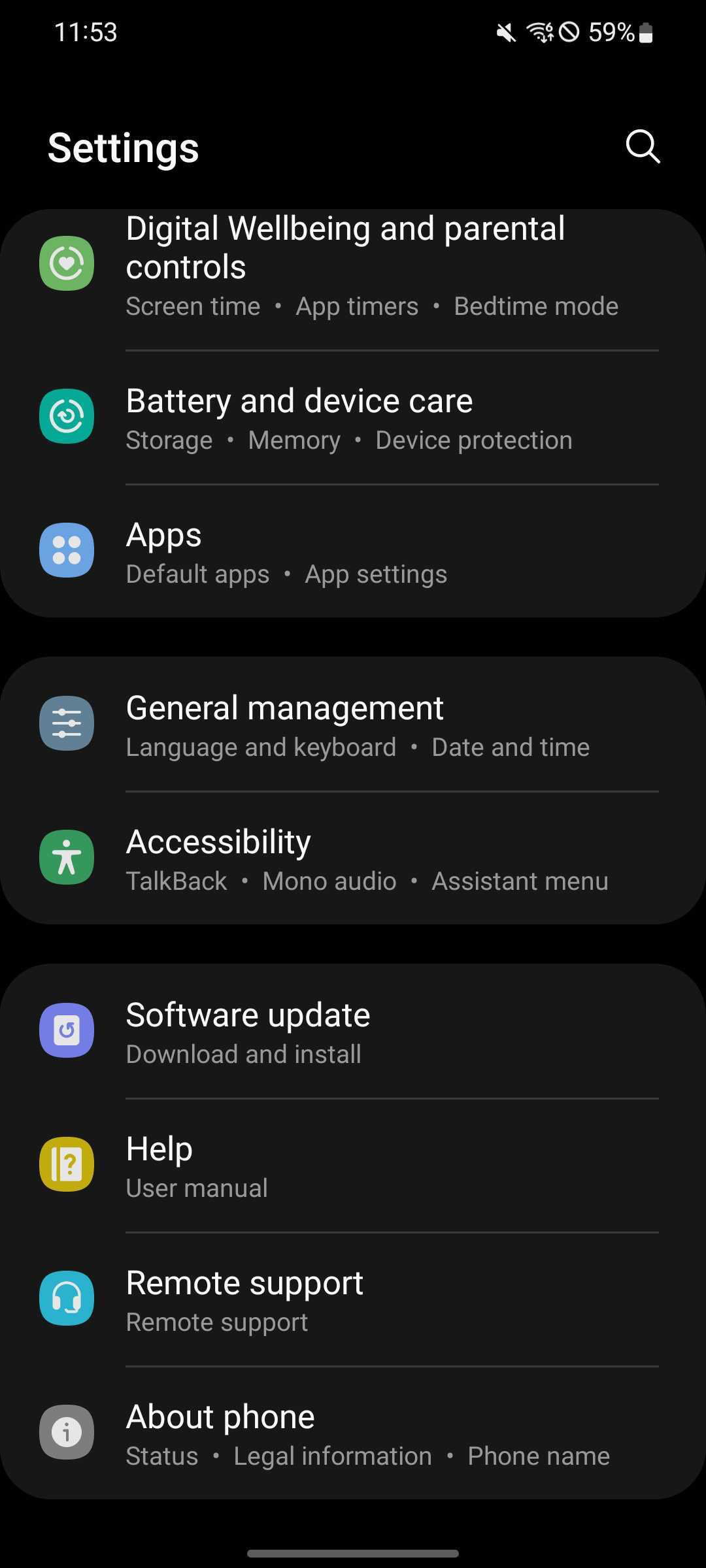Open Default apps settings
Screen dimensions: 706x1568
coord(197,574)
